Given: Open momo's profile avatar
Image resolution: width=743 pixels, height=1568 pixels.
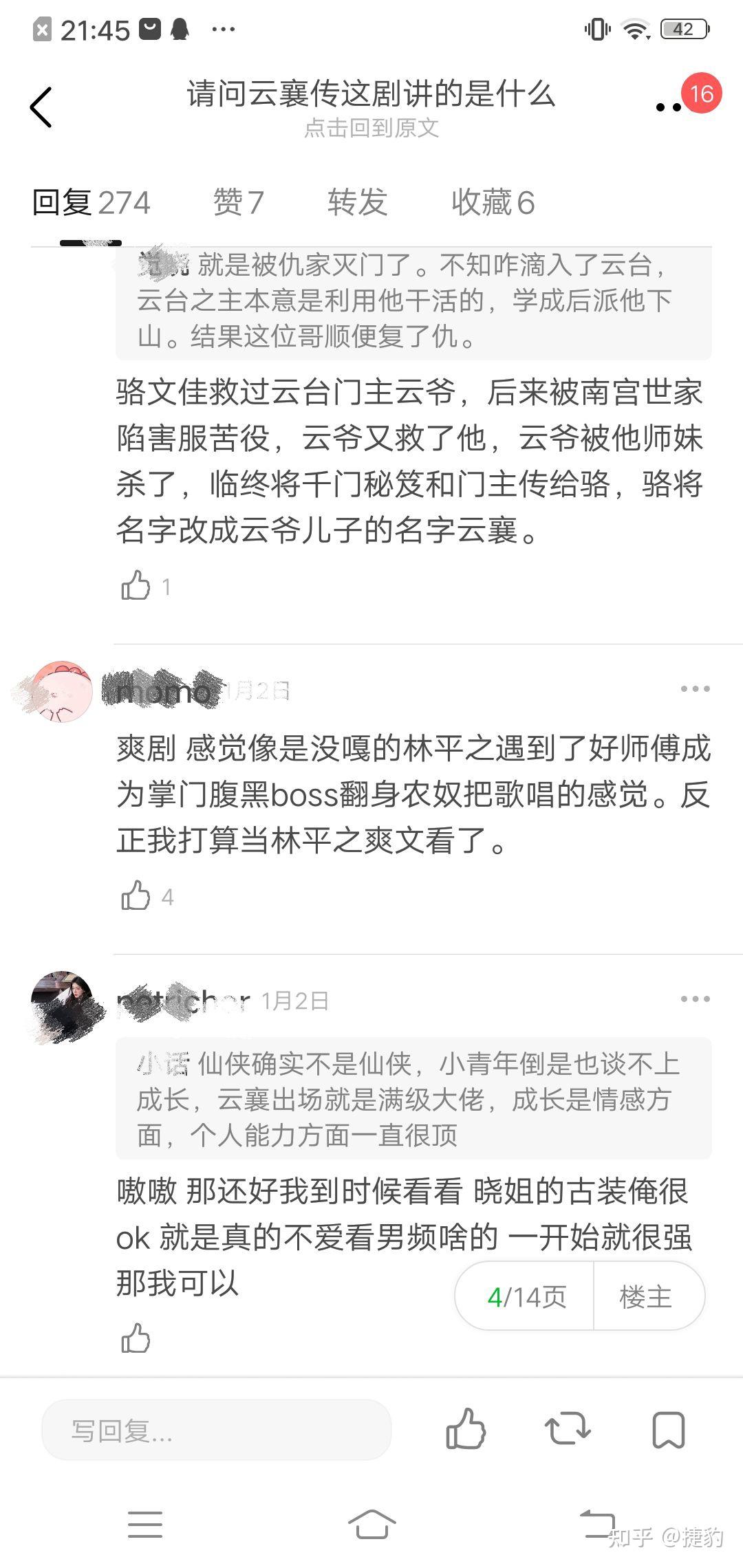Looking at the screenshot, I should (x=61, y=691).
